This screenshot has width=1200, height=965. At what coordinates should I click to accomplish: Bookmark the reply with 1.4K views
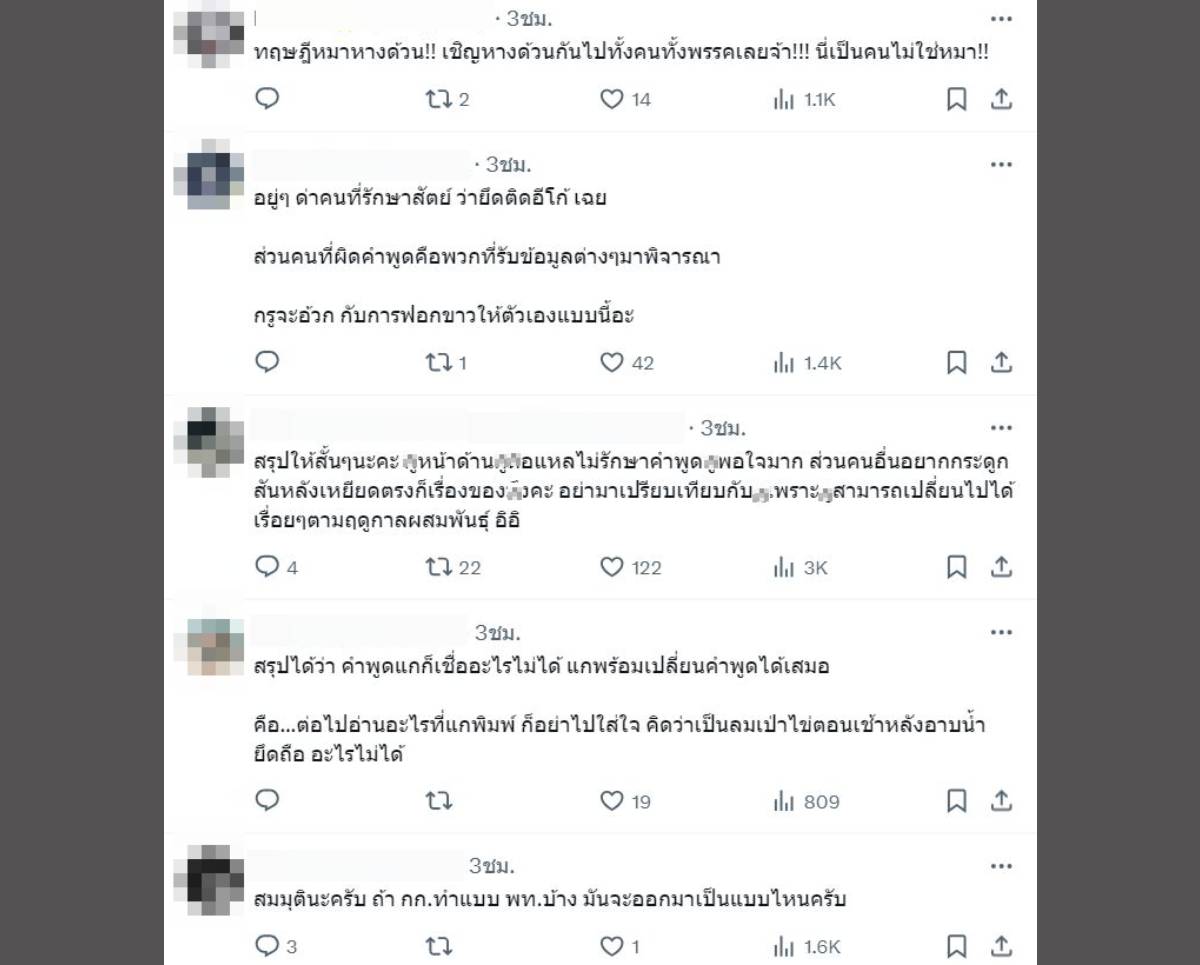point(957,362)
